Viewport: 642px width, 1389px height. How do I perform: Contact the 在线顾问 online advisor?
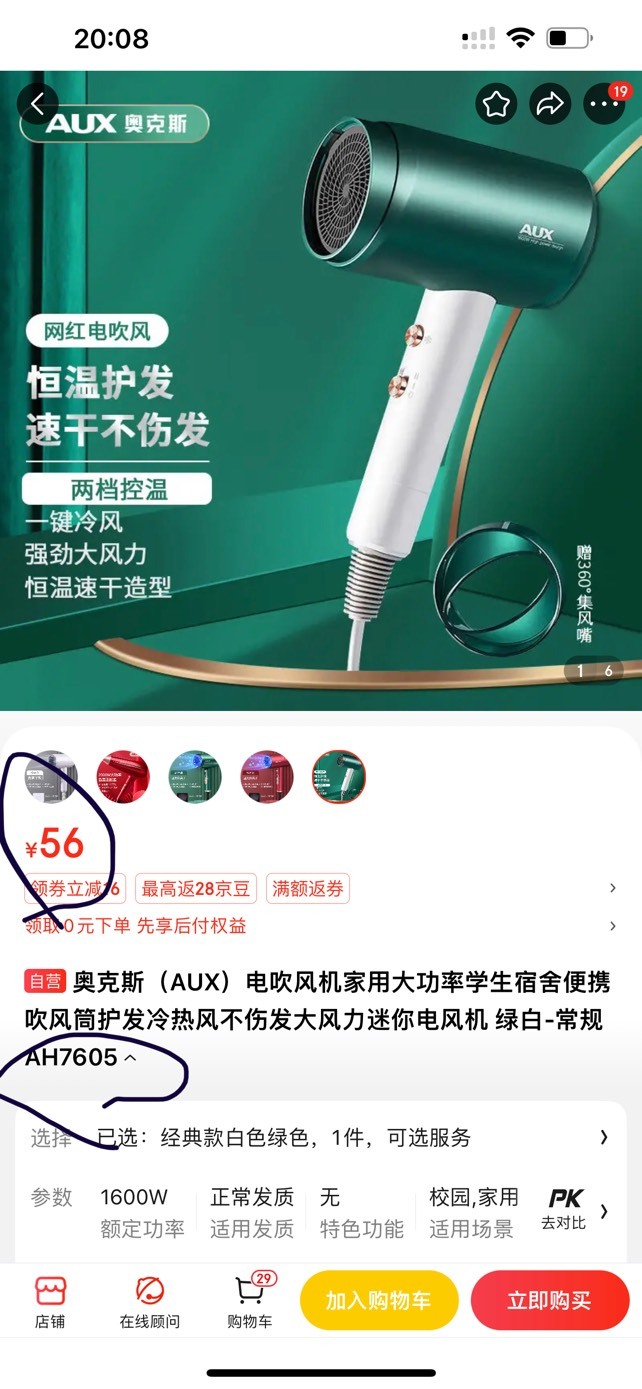(150, 1302)
